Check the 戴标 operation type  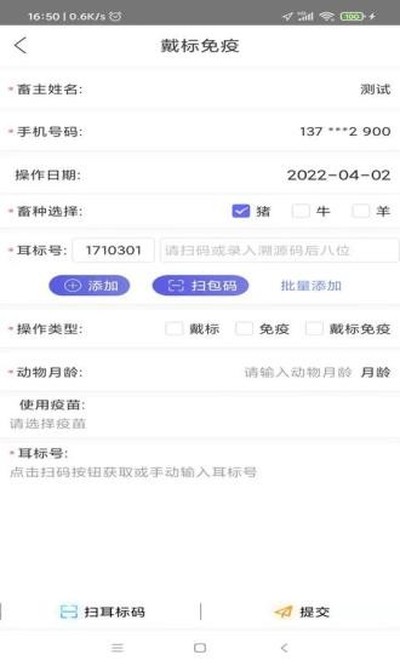click(x=174, y=329)
